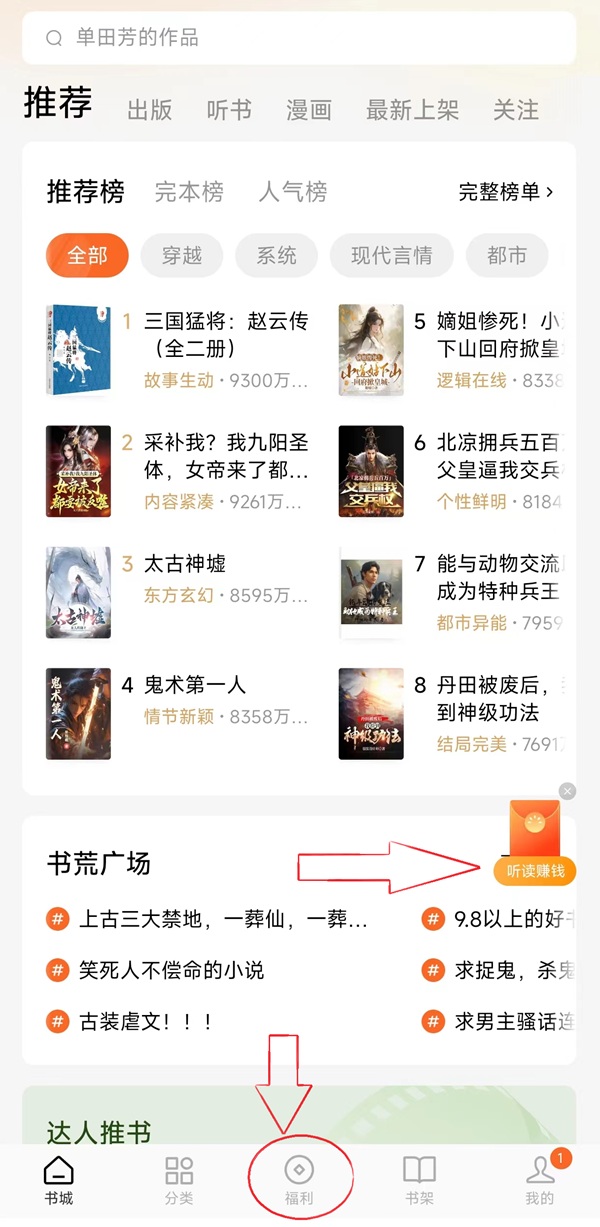The width and height of the screenshot is (600, 1227).
Task: Choose the 都市 filter chip
Action: pos(506,256)
